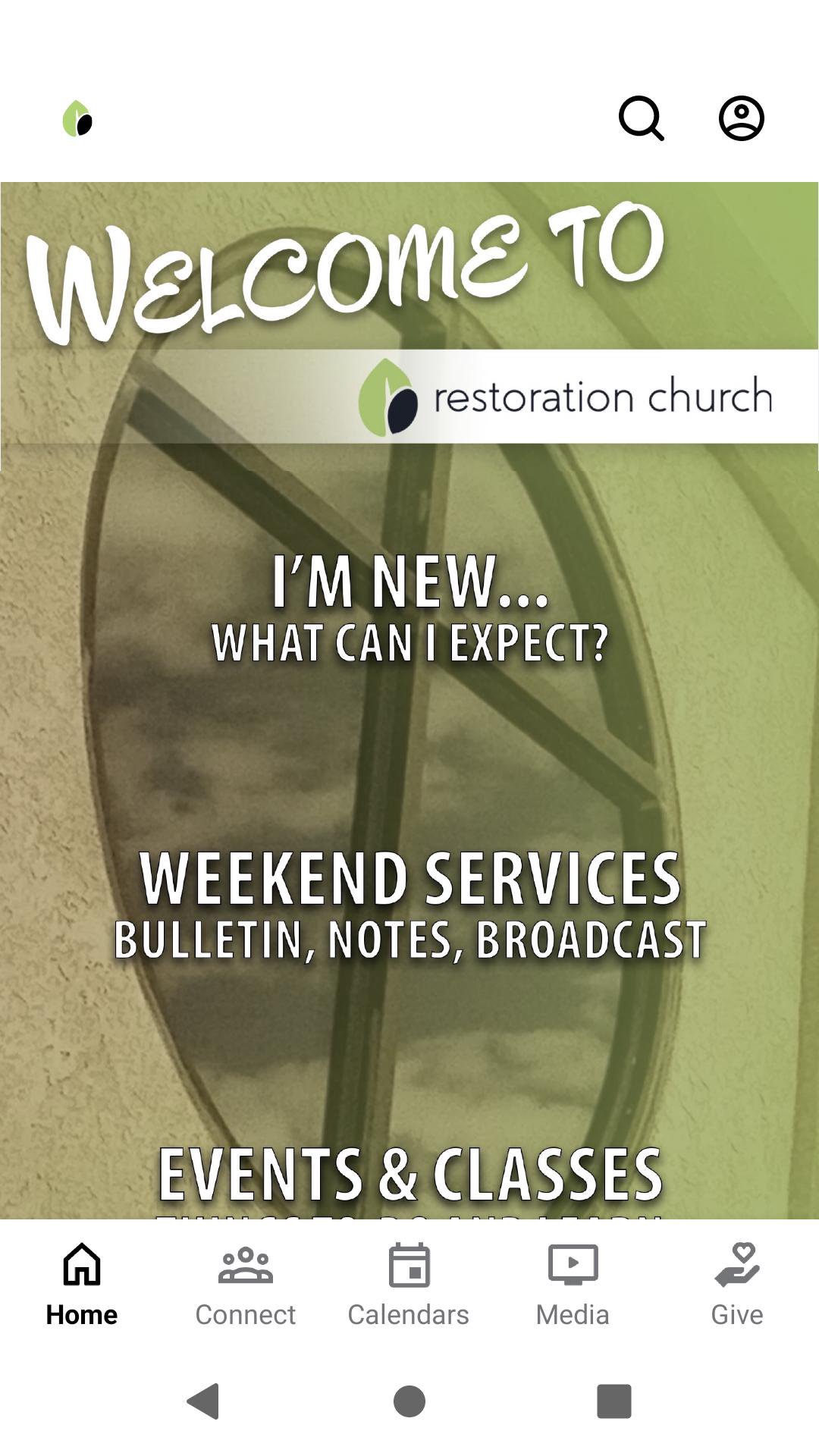Tap the system back button
The image size is (819, 1456).
point(203,1401)
